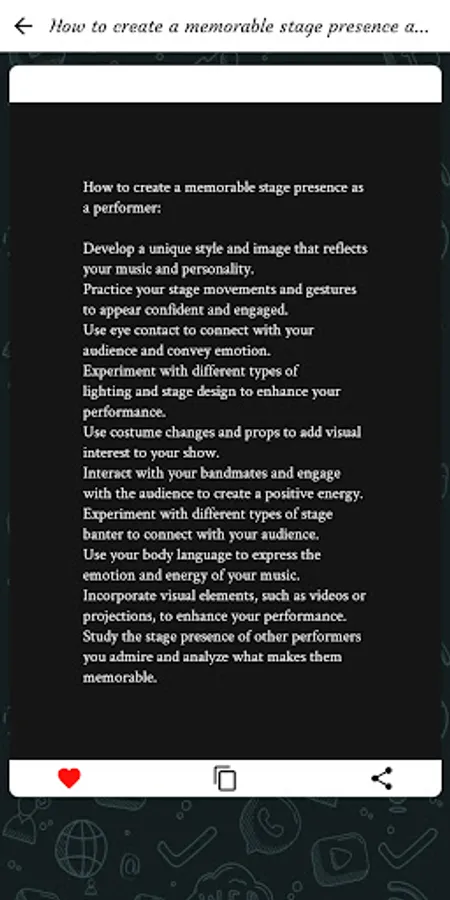Go back using the top arrow

pos(23,26)
